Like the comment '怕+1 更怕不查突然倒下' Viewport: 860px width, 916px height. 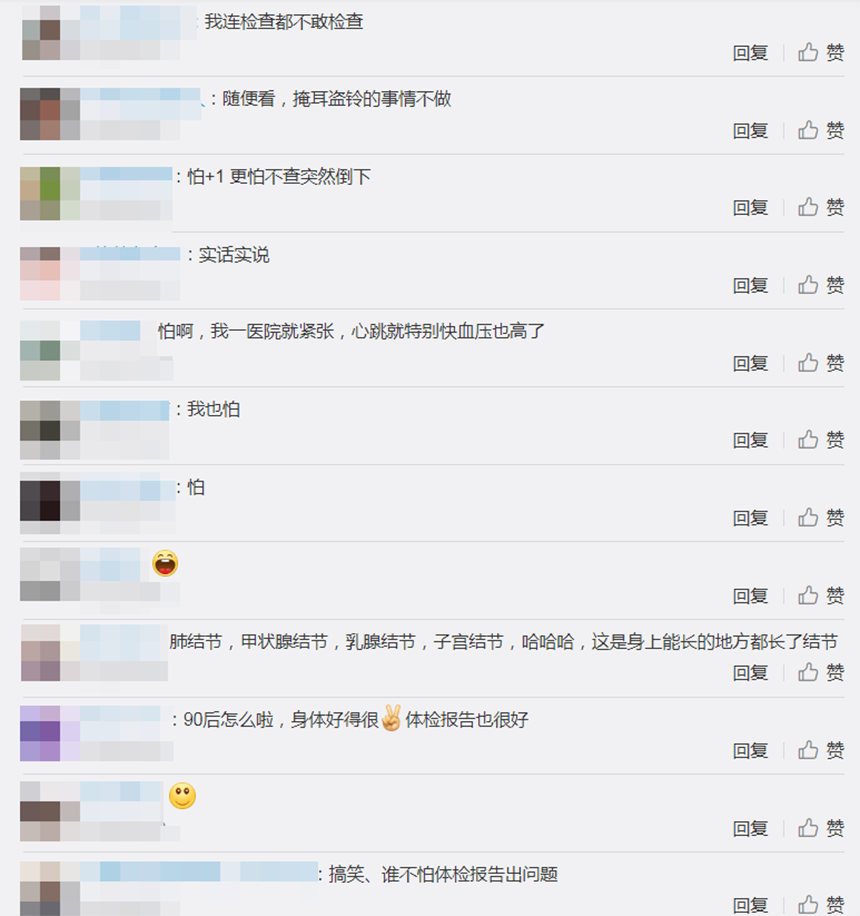click(x=821, y=207)
